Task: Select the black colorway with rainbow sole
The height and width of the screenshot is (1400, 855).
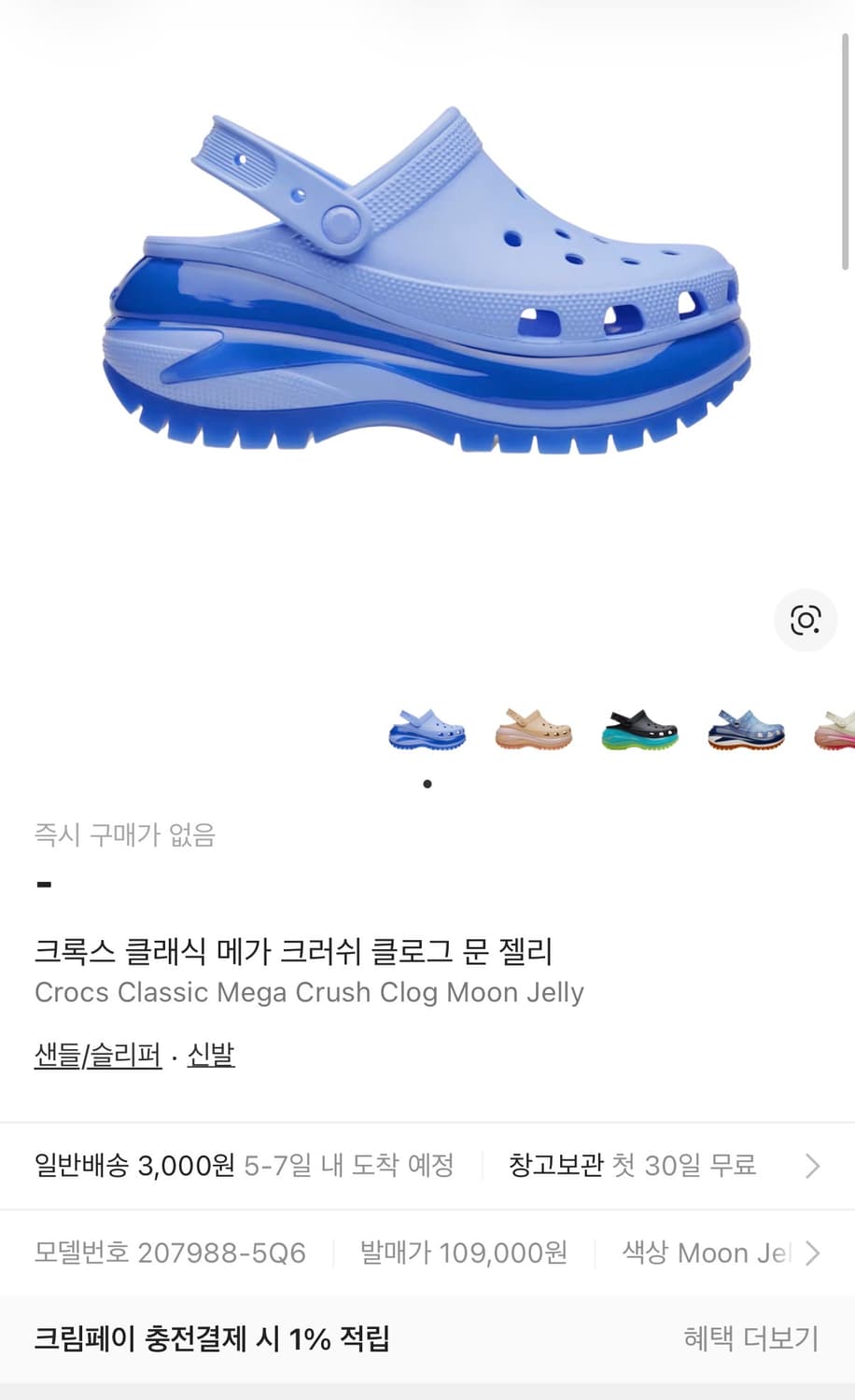Action: pos(638,731)
